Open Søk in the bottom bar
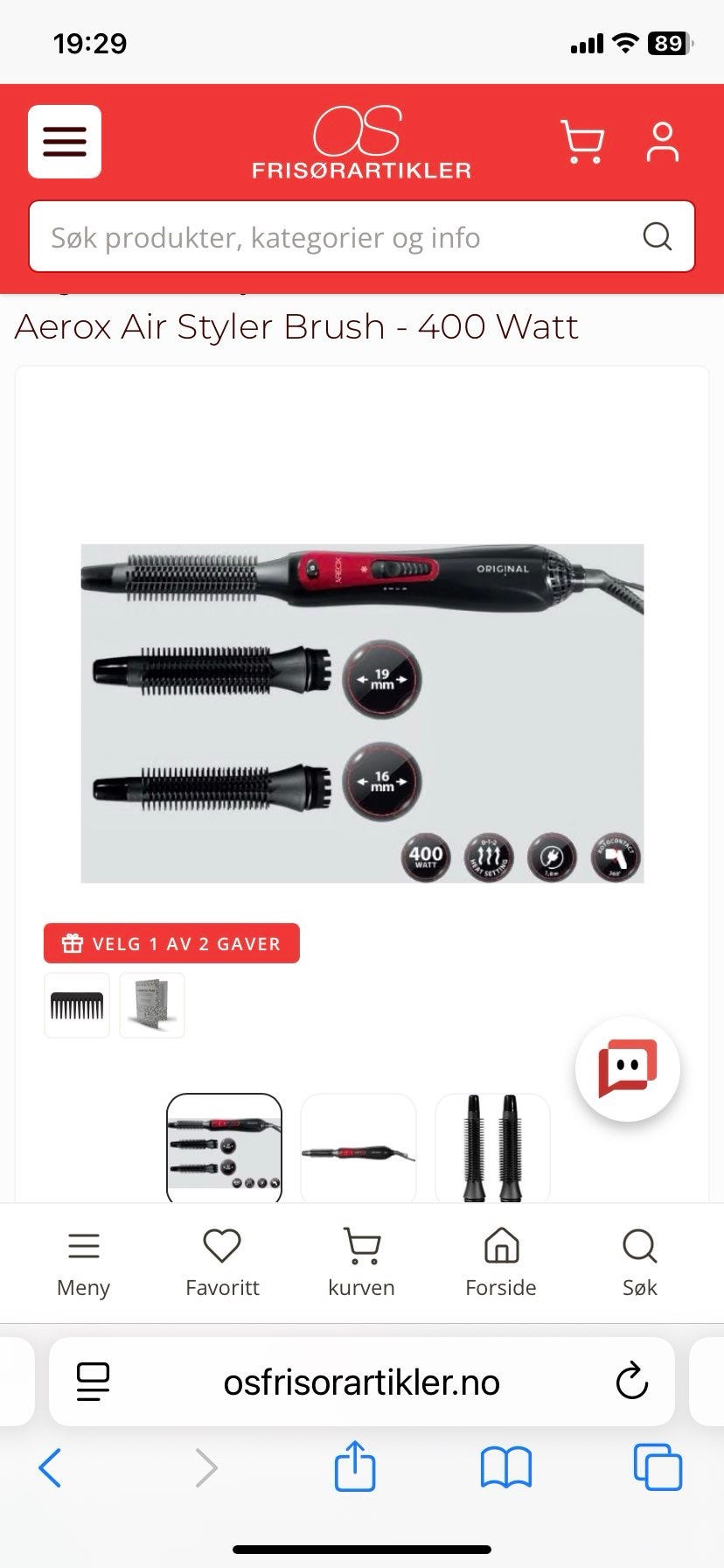Screen dimensions: 724x1568 [640, 1263]
